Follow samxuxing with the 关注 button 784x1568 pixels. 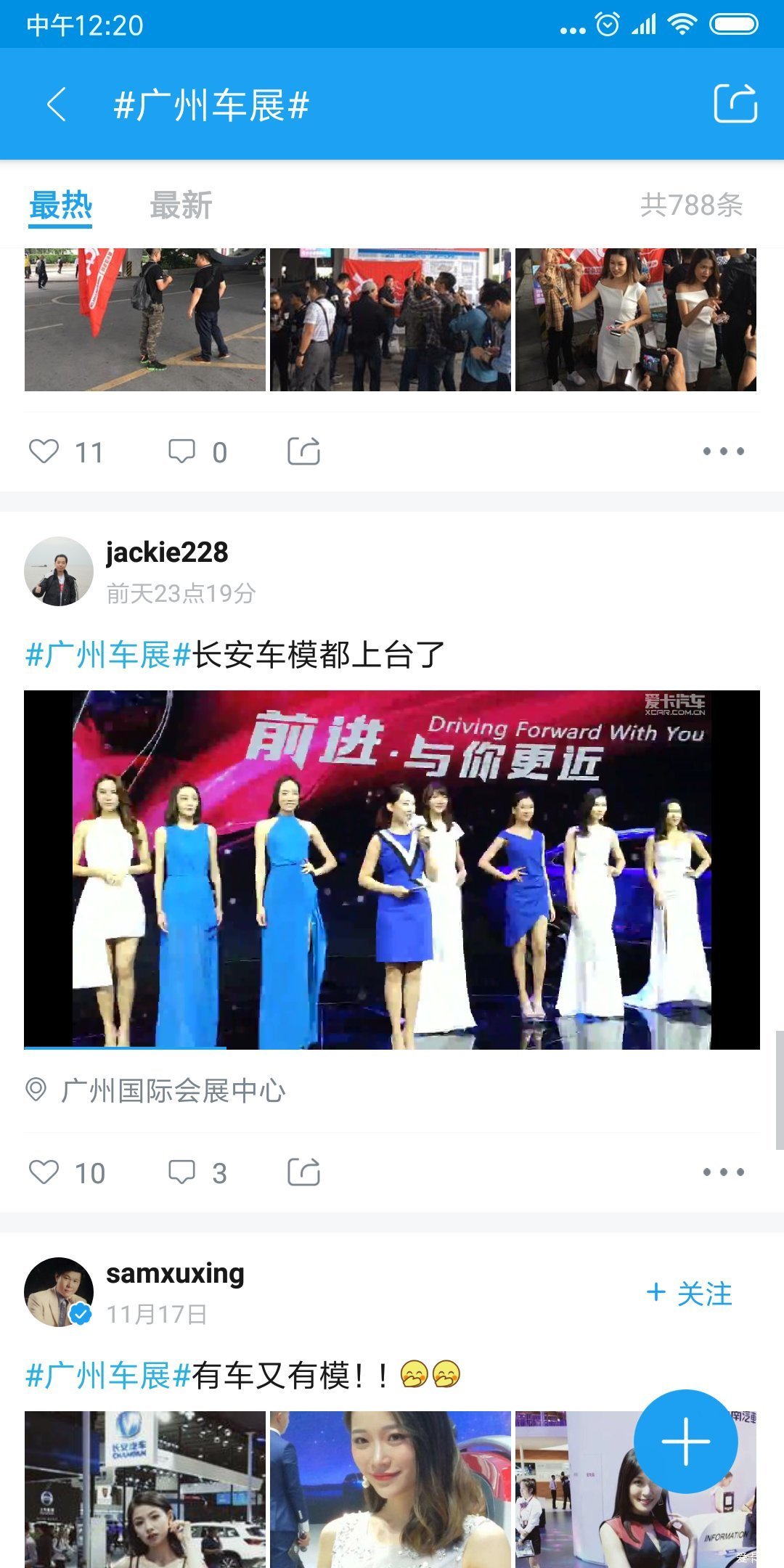pos(690,1294)
